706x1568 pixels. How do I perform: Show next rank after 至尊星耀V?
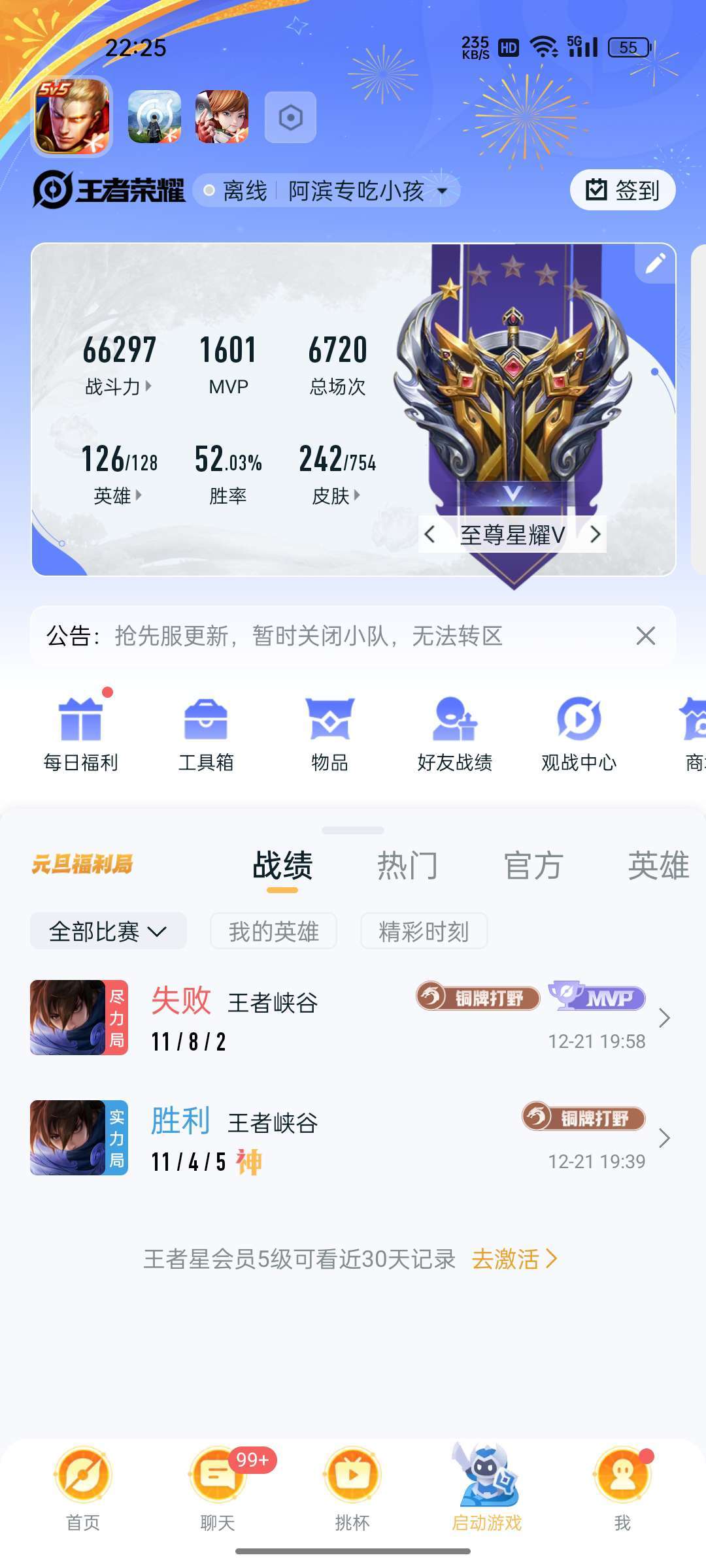point(595,534)
